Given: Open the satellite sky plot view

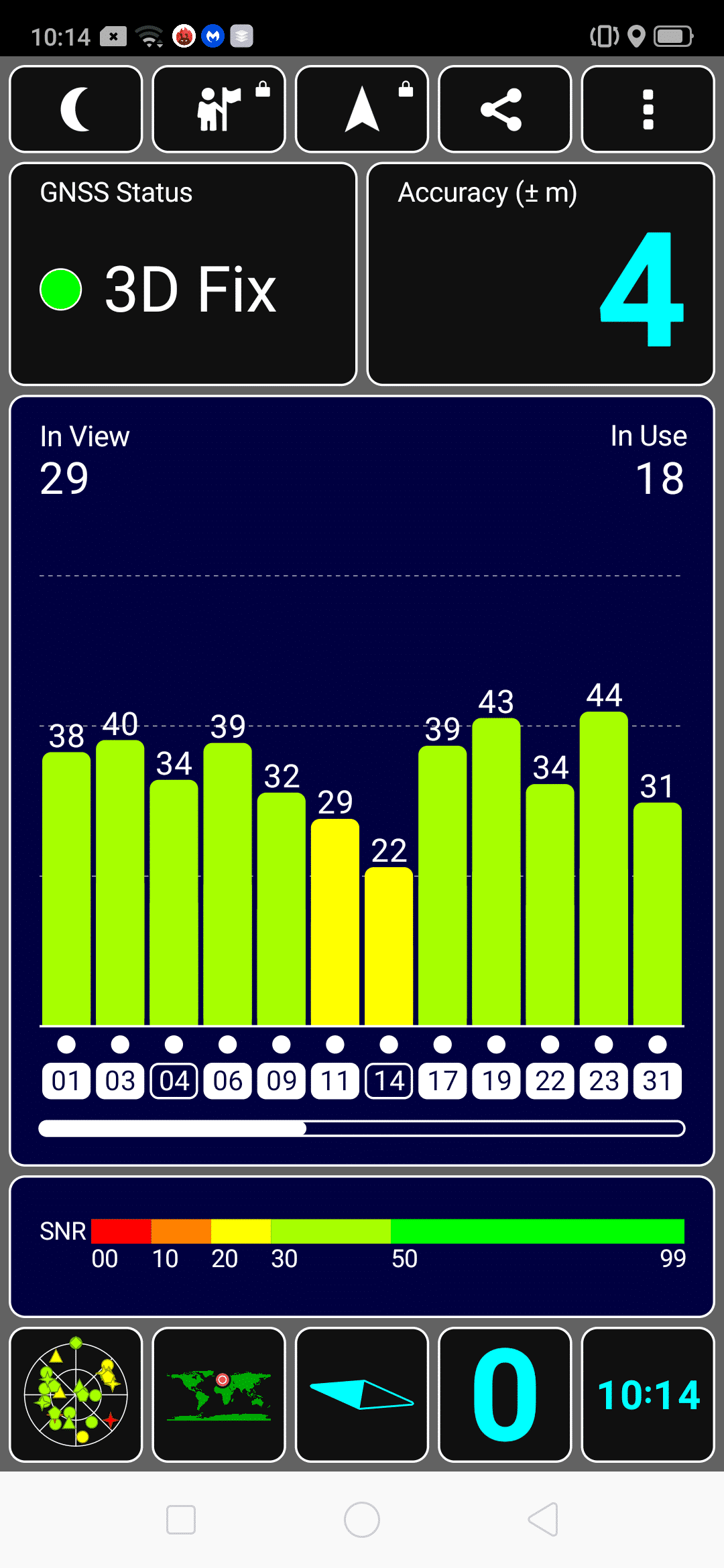Looking at the screenshot, I should pyautogui.click(x=76, y=1394).
